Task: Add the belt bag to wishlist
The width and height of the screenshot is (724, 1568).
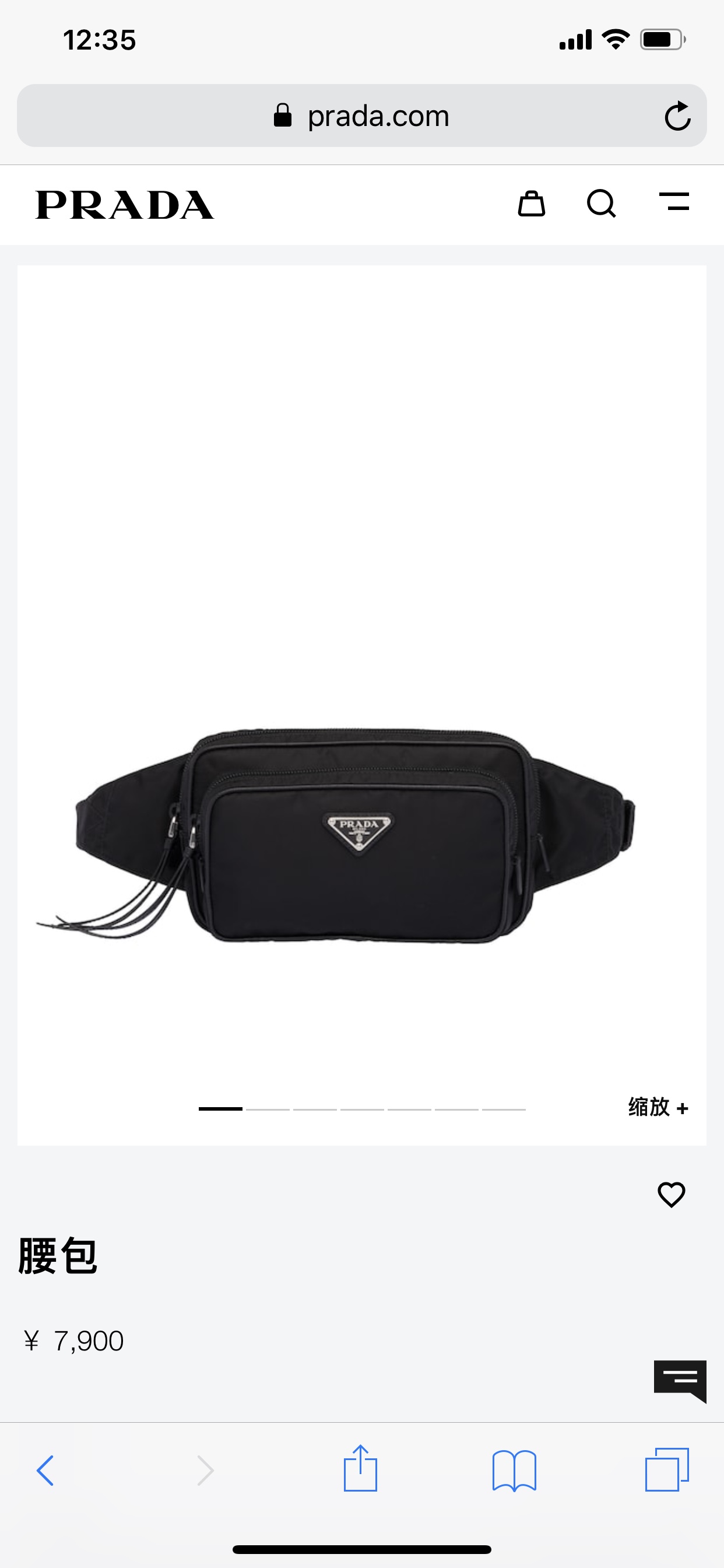Action: (671, 1194)
